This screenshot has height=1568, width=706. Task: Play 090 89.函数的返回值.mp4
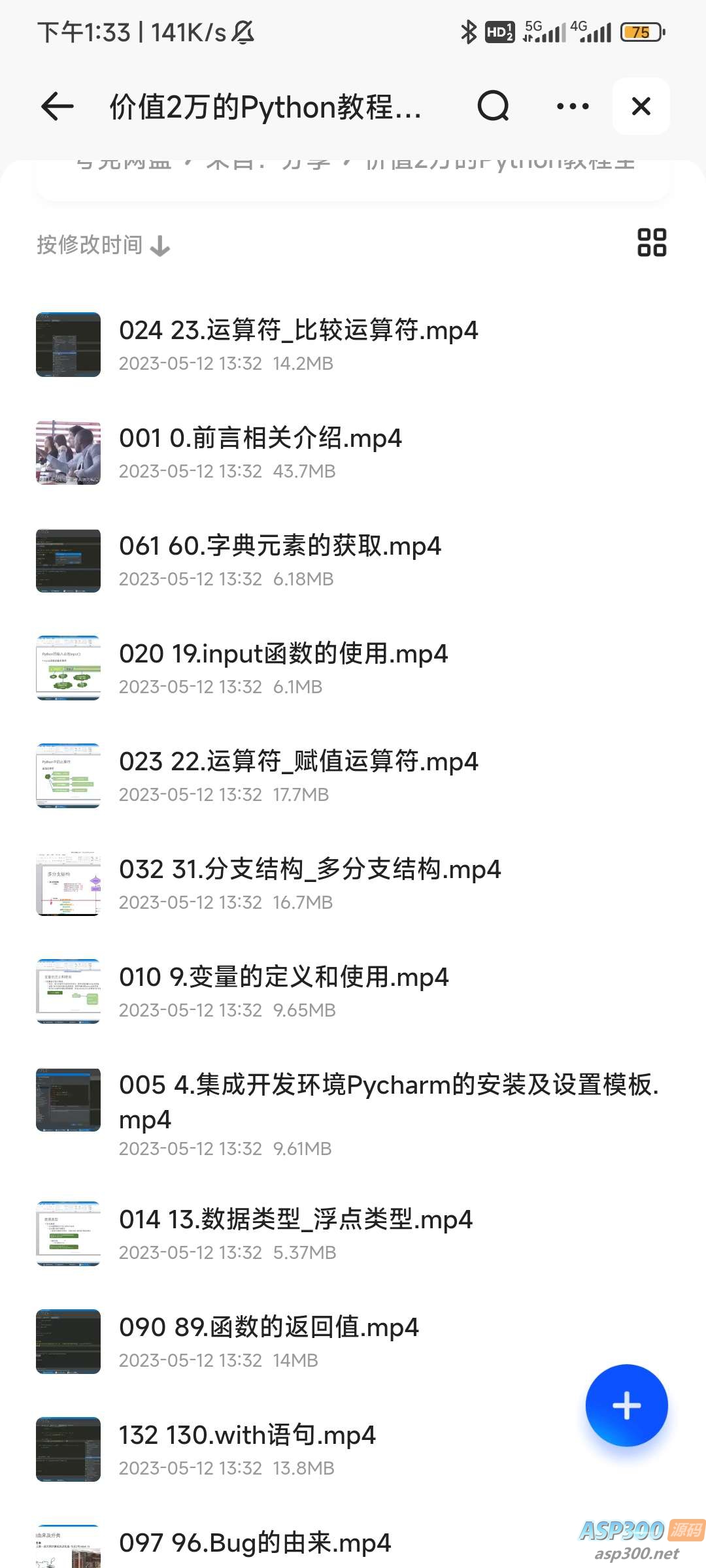pyautogui.click(x=269, y=1328)
